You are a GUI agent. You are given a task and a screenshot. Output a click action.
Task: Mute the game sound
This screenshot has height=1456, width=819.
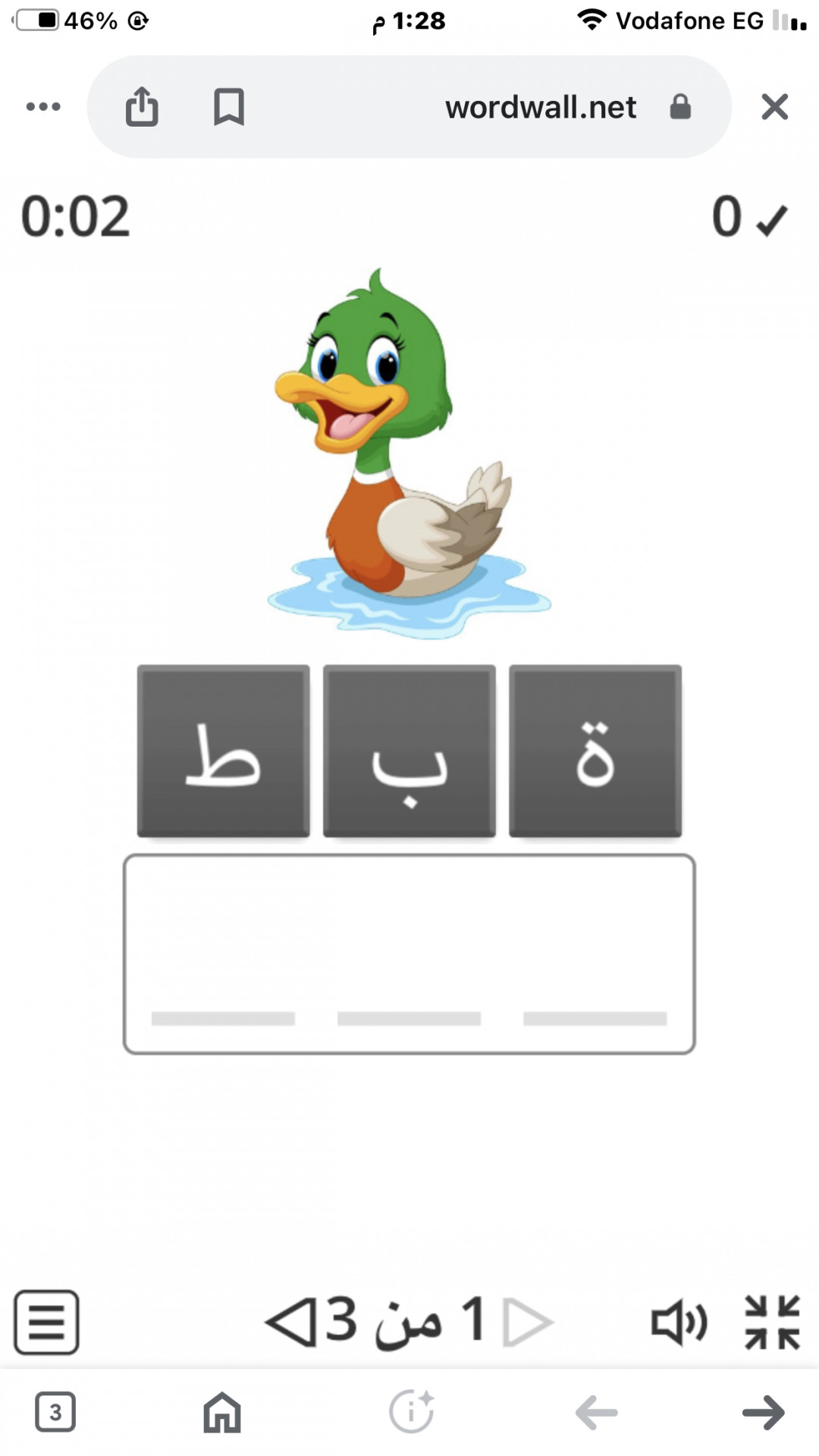click(x=679, y=1323)
